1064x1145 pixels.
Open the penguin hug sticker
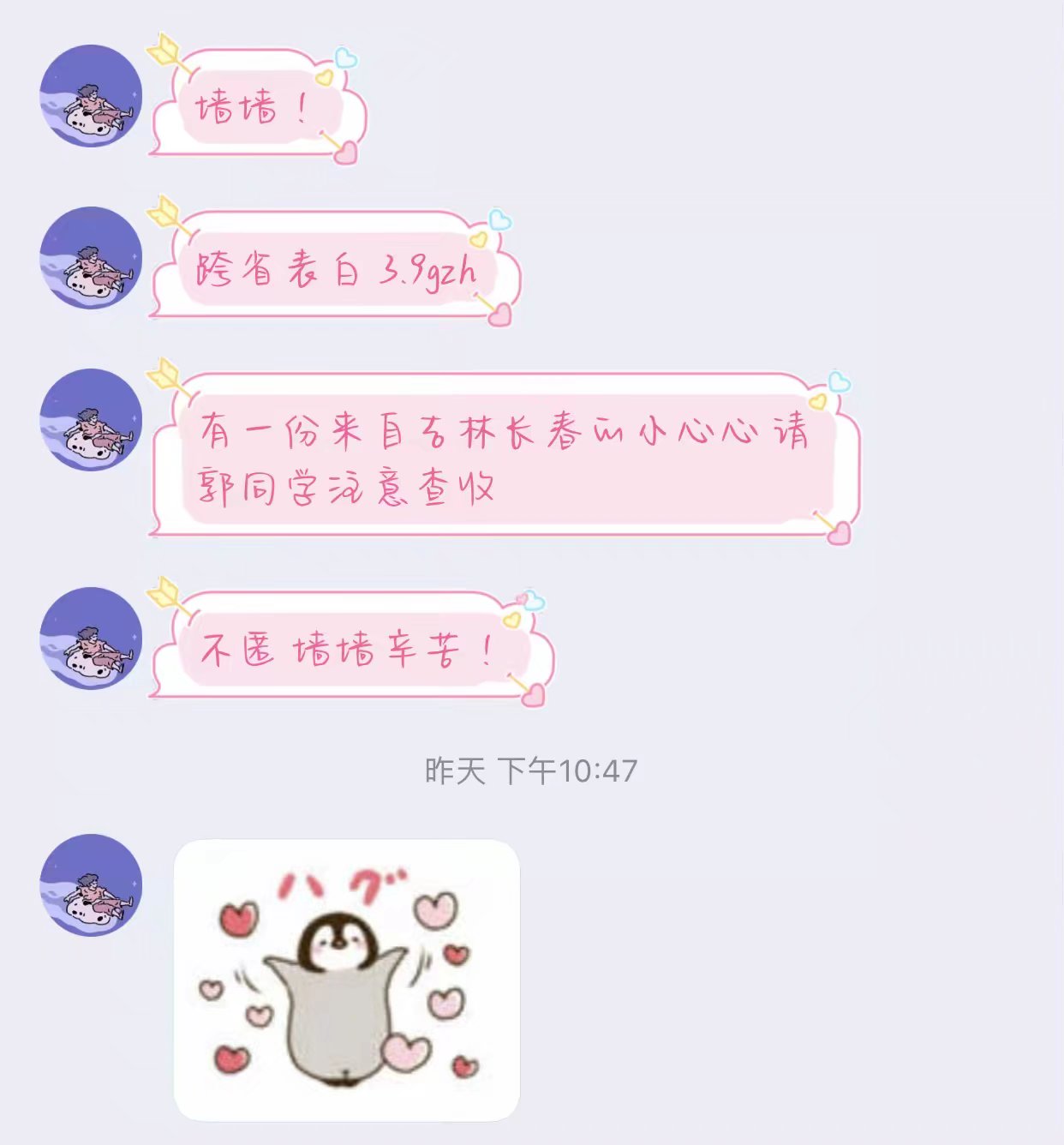(346, 979)
